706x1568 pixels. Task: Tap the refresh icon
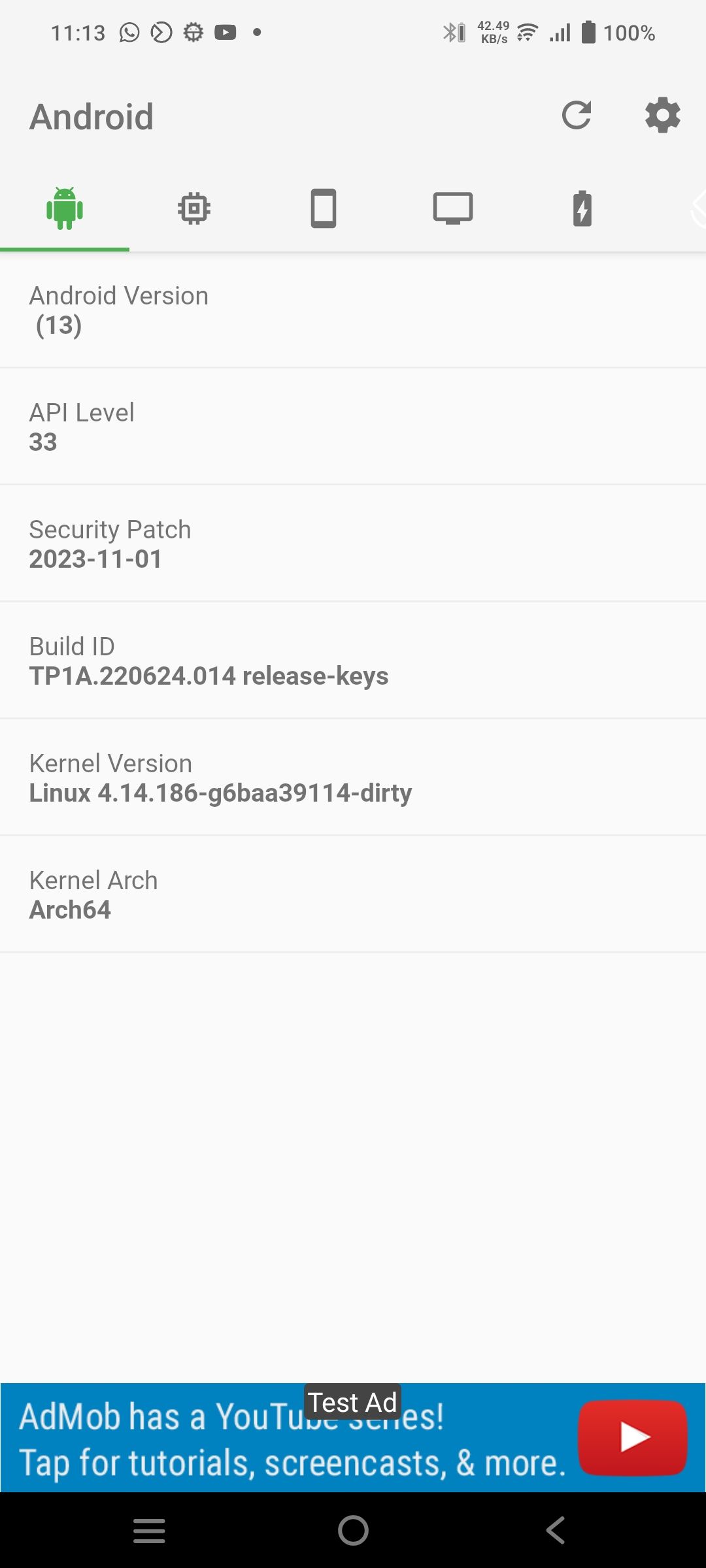click(577, 116)
